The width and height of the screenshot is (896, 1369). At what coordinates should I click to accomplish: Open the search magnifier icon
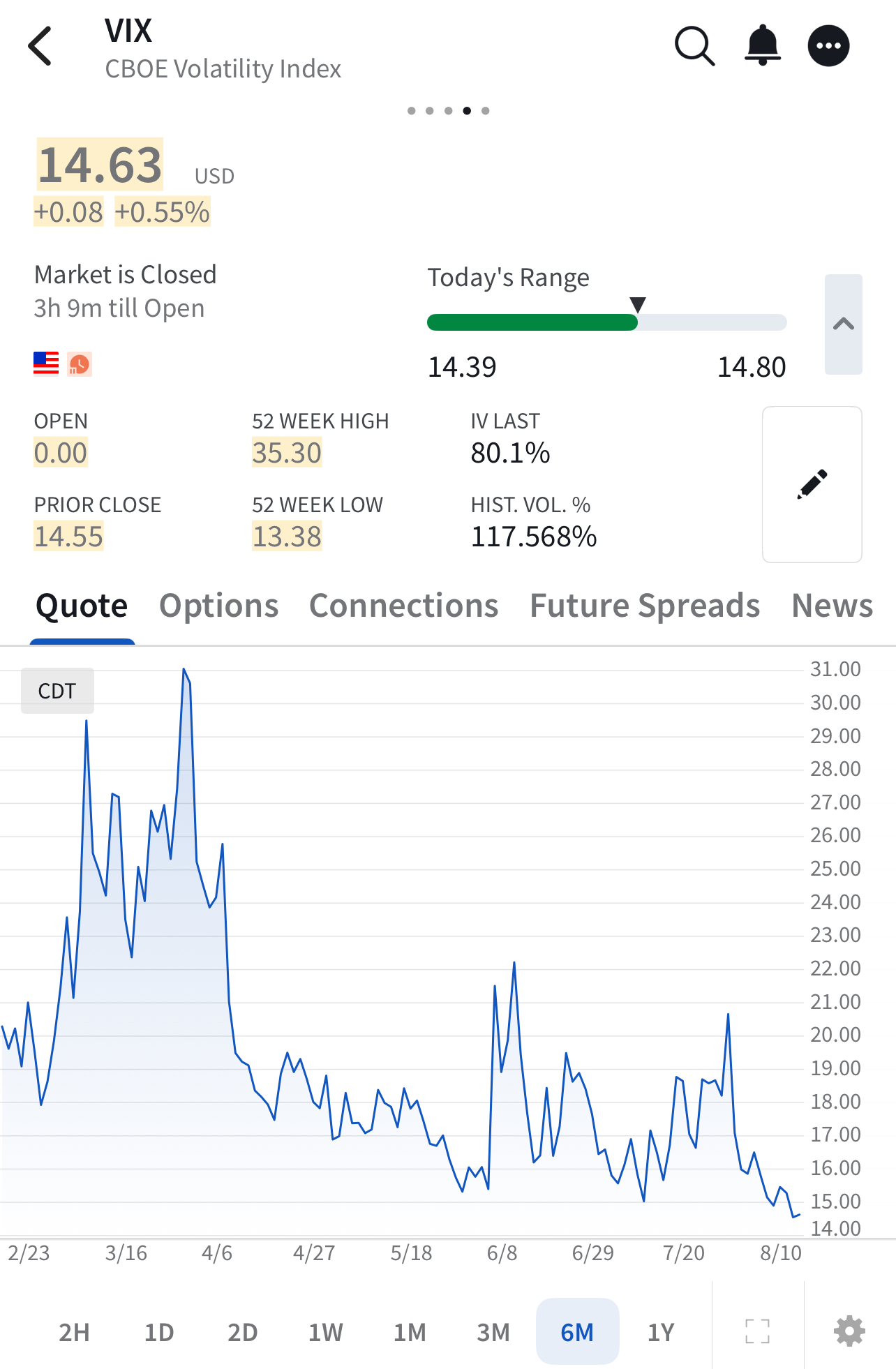695,46
